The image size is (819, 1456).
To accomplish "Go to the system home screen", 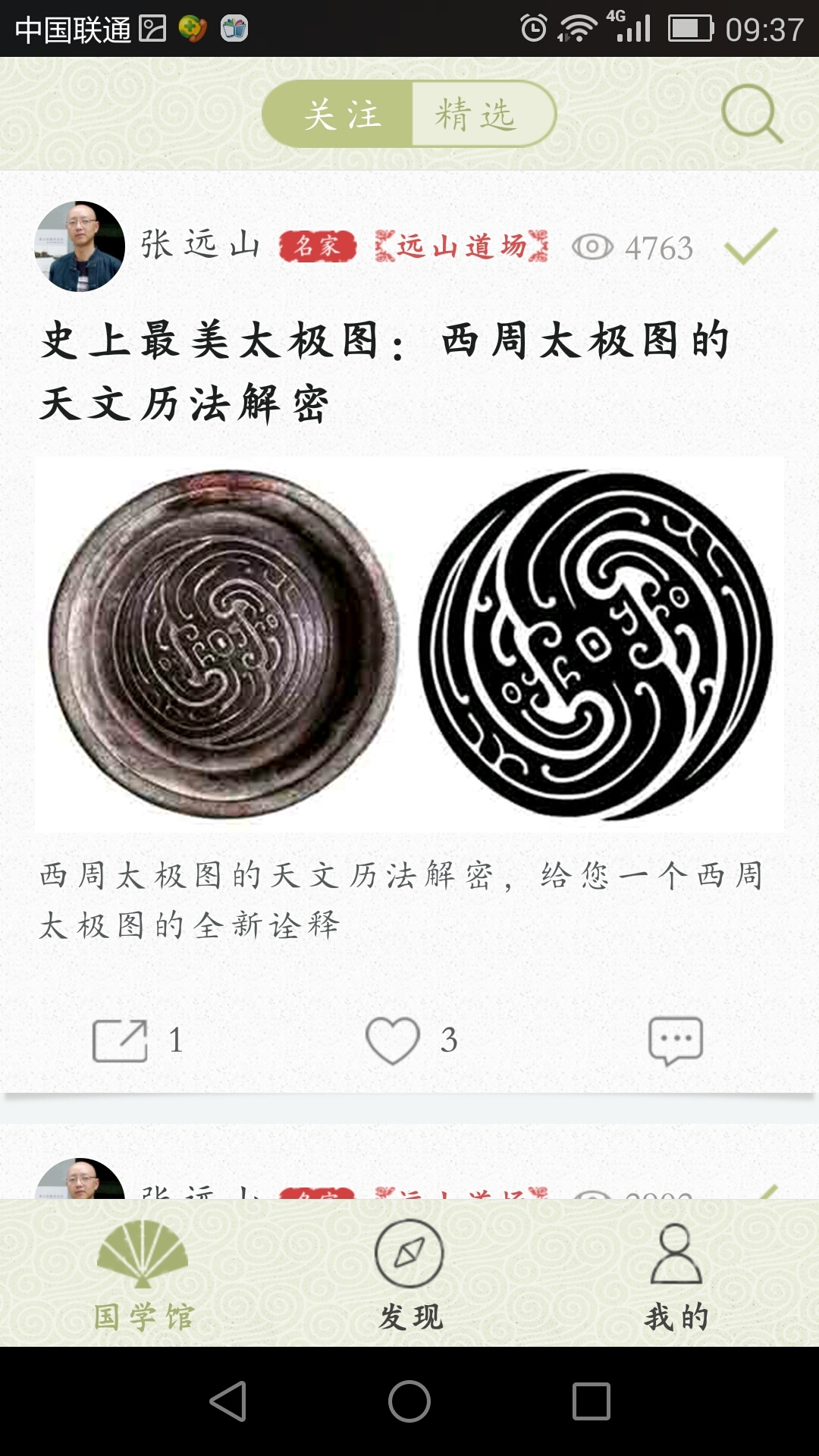I will pyautogui.click(x=409, y=1401).
